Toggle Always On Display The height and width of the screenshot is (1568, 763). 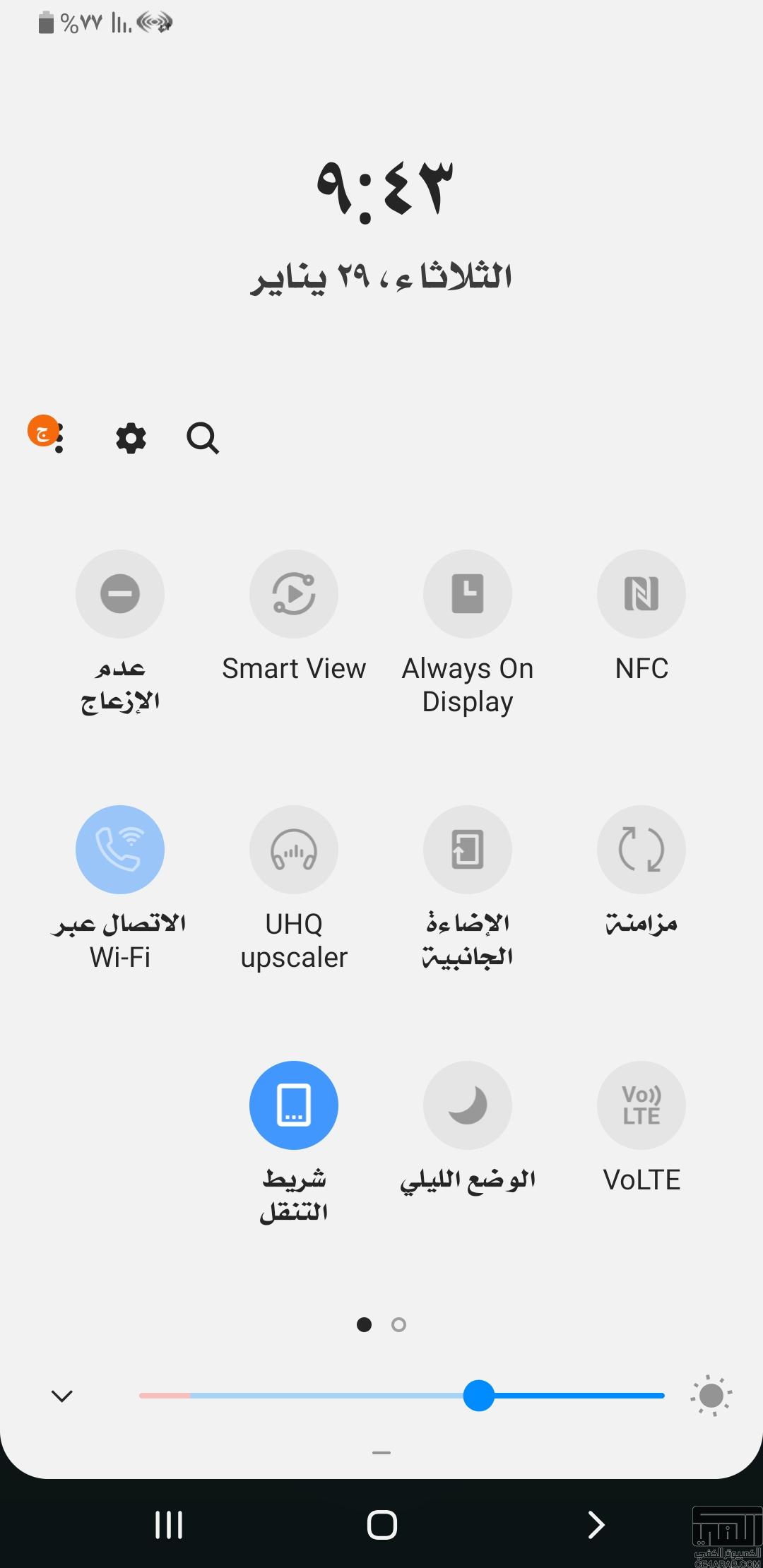(468, 594)
